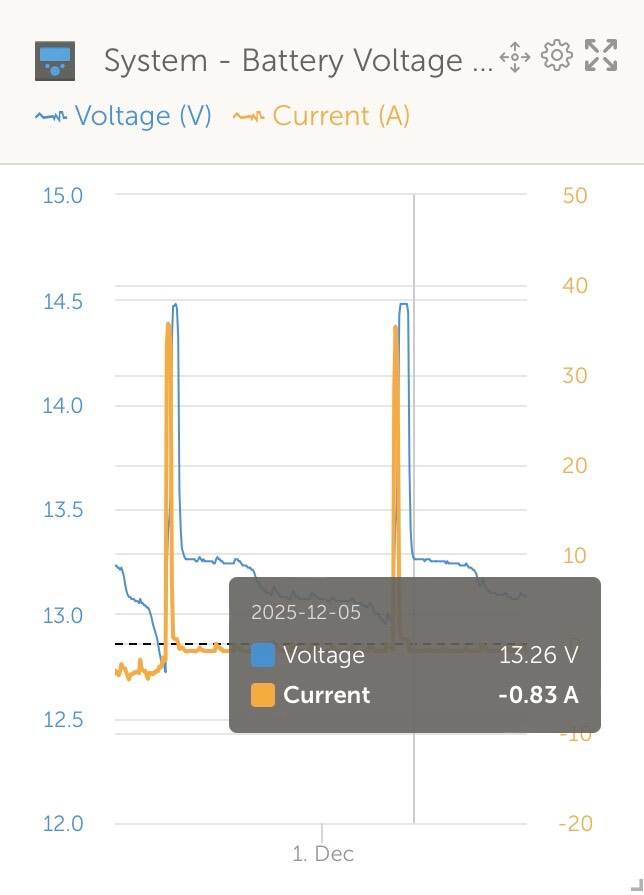Expand the chart to fullscreen
Viewport: 644px width, 895px height.
tap(600, 56)
